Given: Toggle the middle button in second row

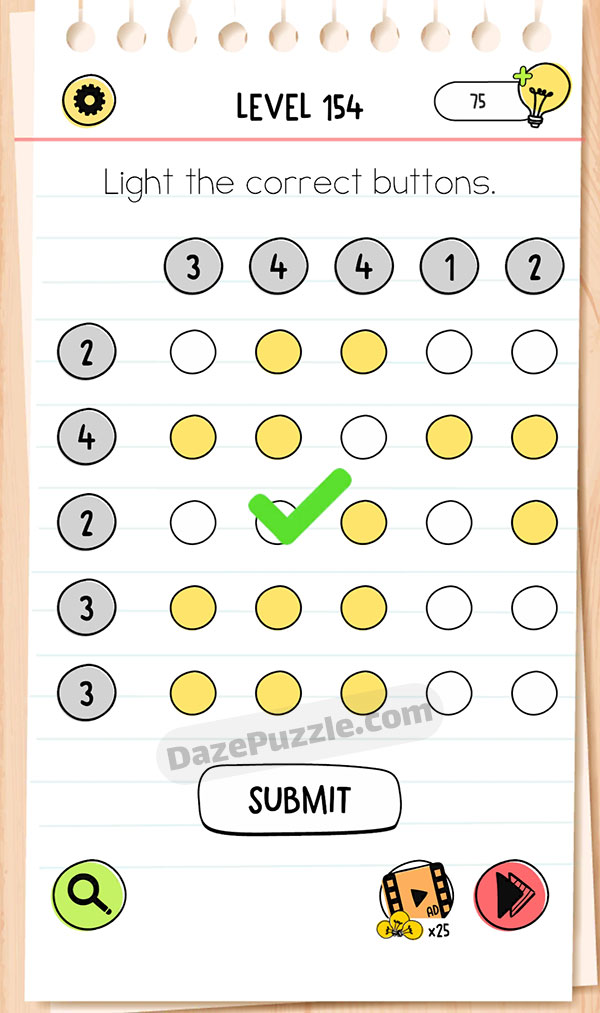Looking at the screenshot, I should pyautogui.click(x=364, y=437).
